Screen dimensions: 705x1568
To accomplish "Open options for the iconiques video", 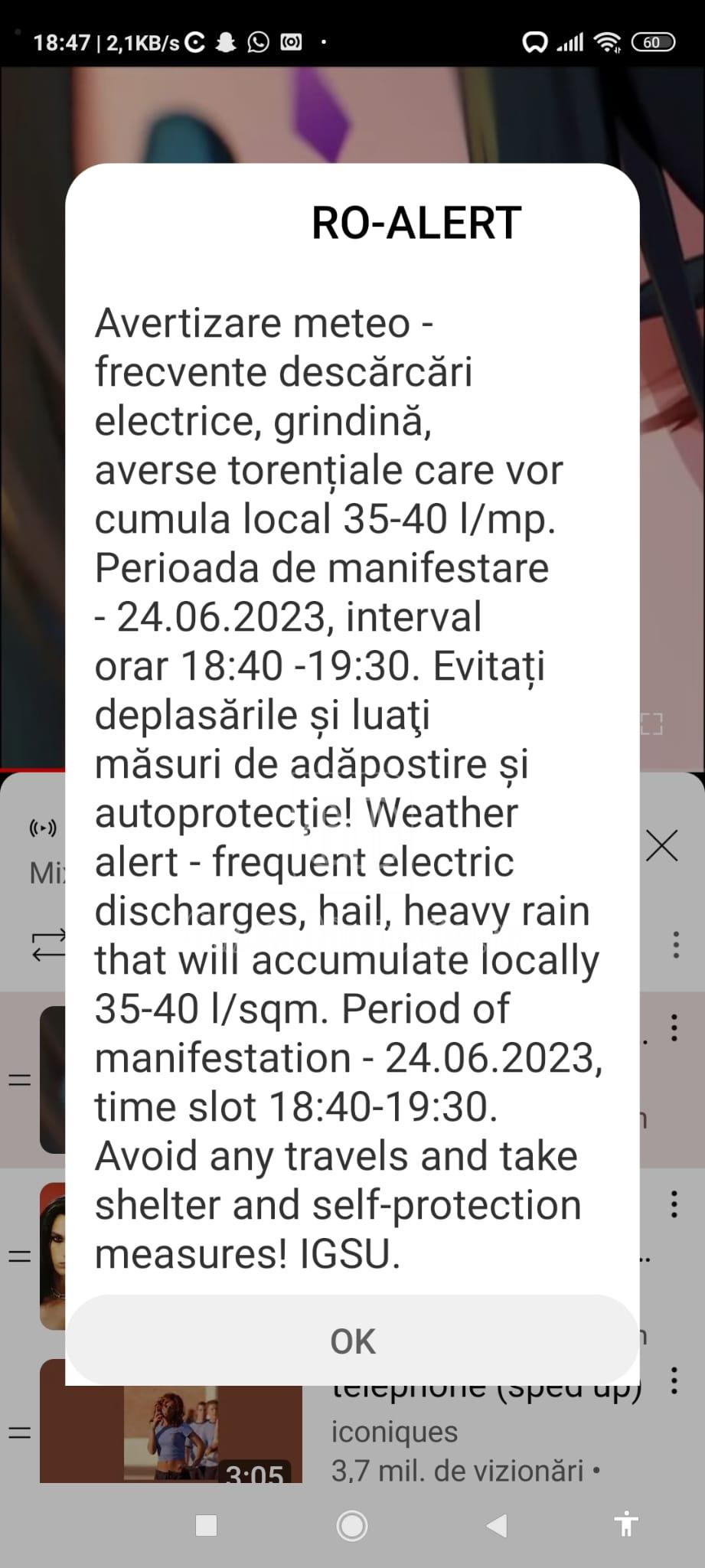I will point(674,1380).
